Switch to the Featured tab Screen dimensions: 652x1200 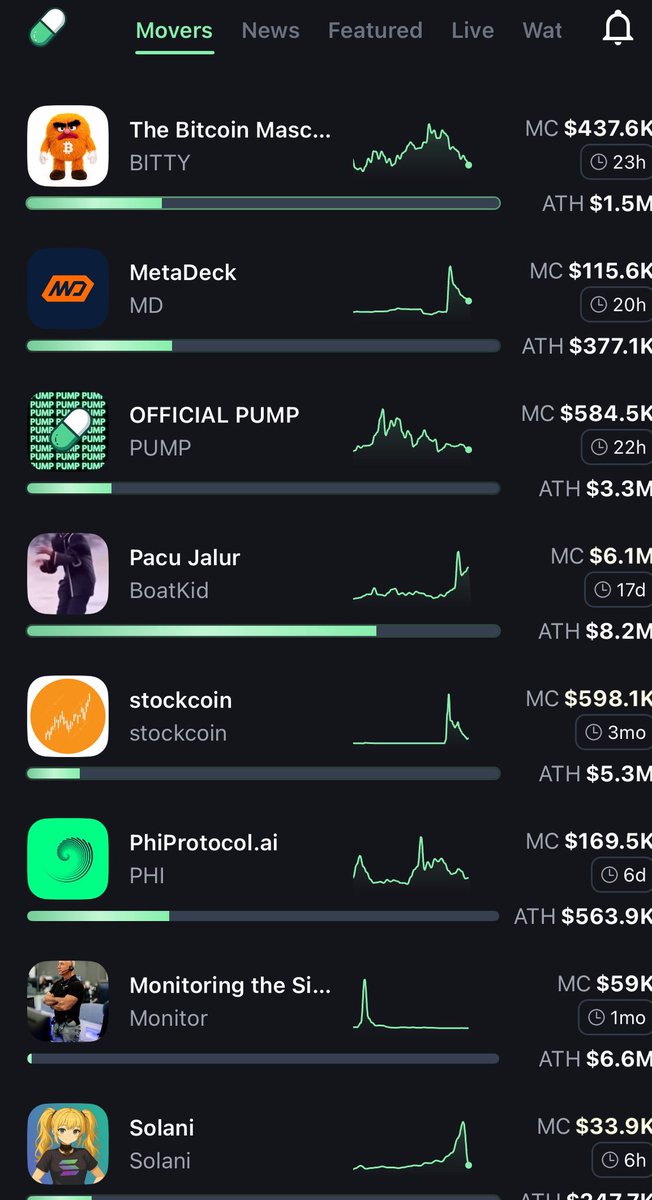(375, 30)
